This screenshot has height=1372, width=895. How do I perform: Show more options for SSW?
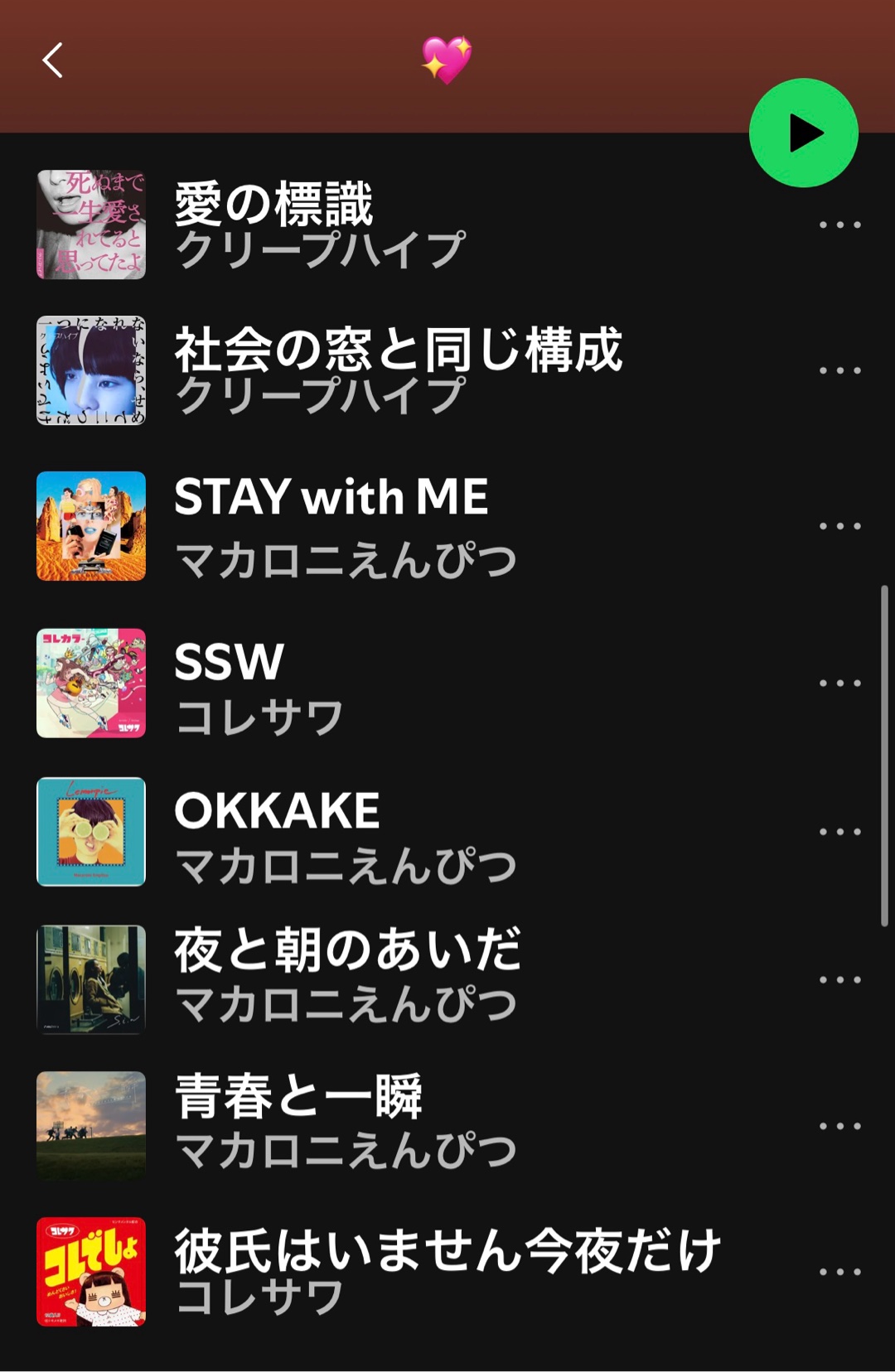(839, 684)
